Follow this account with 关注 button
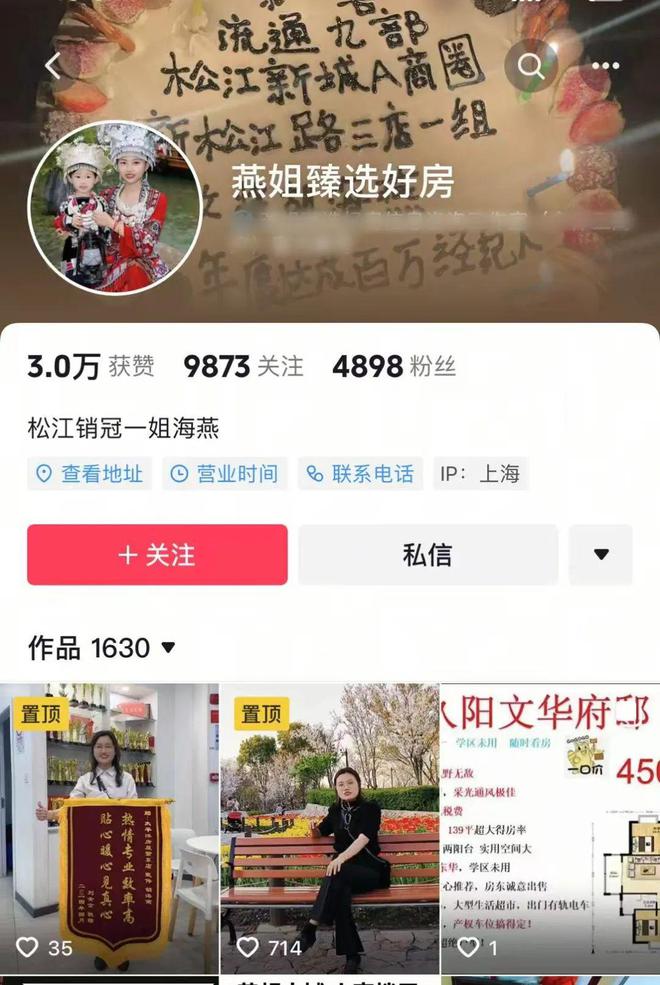The image size is (660, 985). tap(157, 555)
